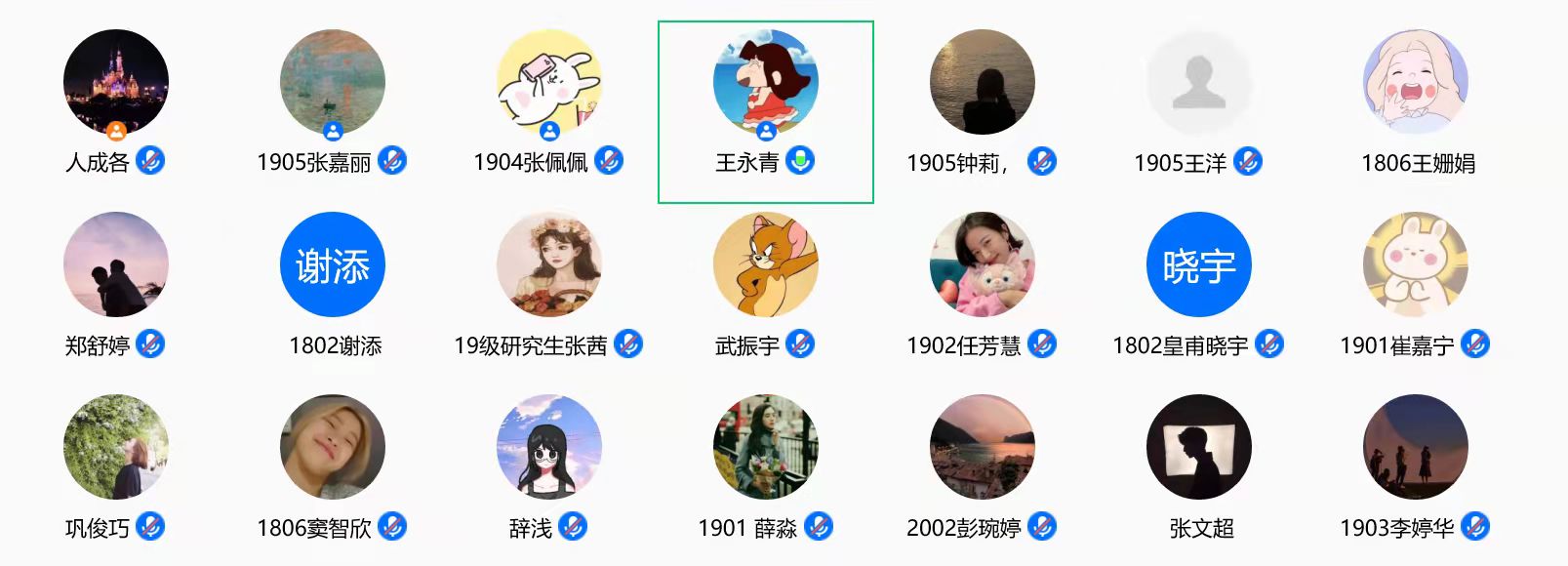Tap 1901 薛淼's avatar
This screenshot has width=1568, height=566.
click(766, 447)
